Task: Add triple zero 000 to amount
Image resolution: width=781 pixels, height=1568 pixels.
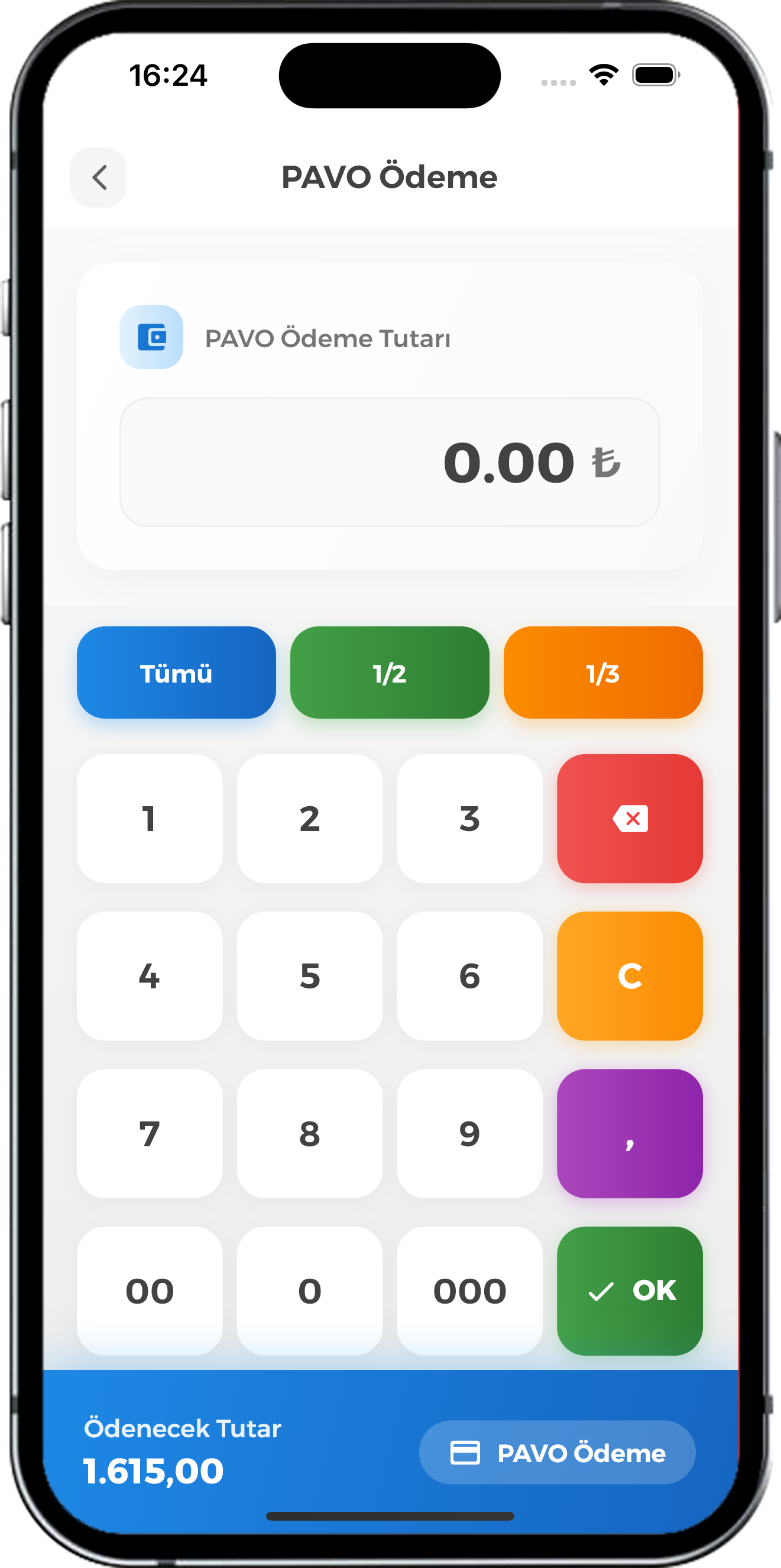Action: [469, 1291]
